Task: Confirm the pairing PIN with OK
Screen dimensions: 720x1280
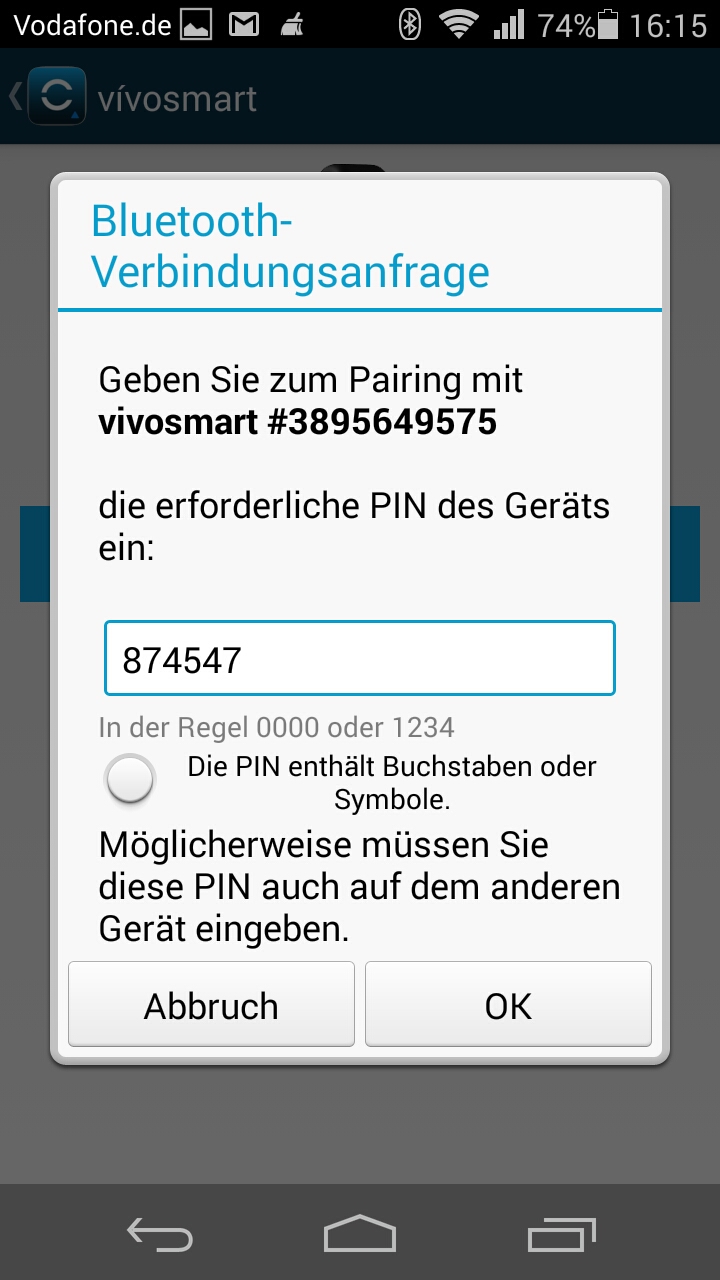Action: click(x=508, y=1005)
